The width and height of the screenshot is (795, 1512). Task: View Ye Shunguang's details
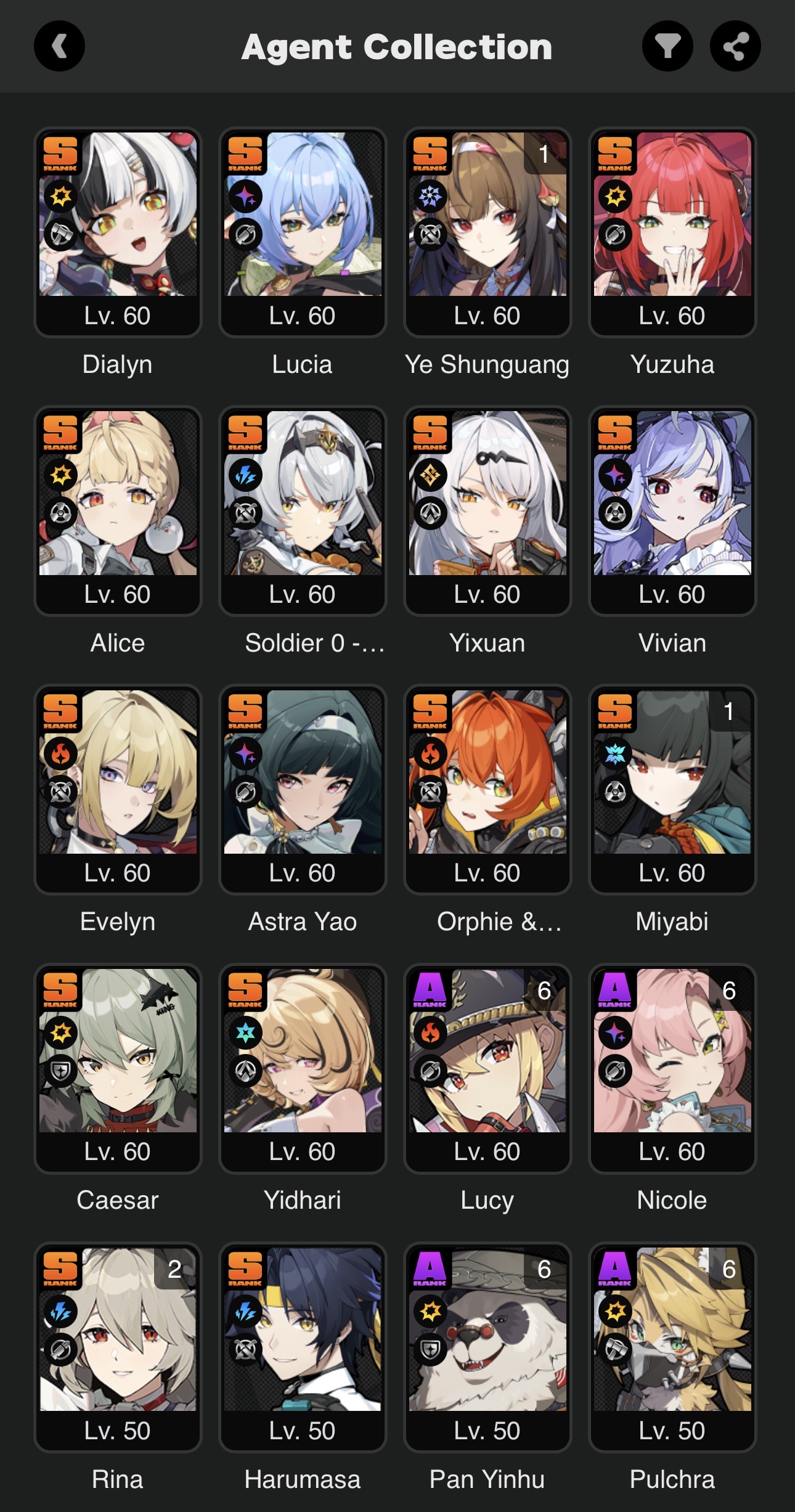pyautogui.click(x=487, y=232)
